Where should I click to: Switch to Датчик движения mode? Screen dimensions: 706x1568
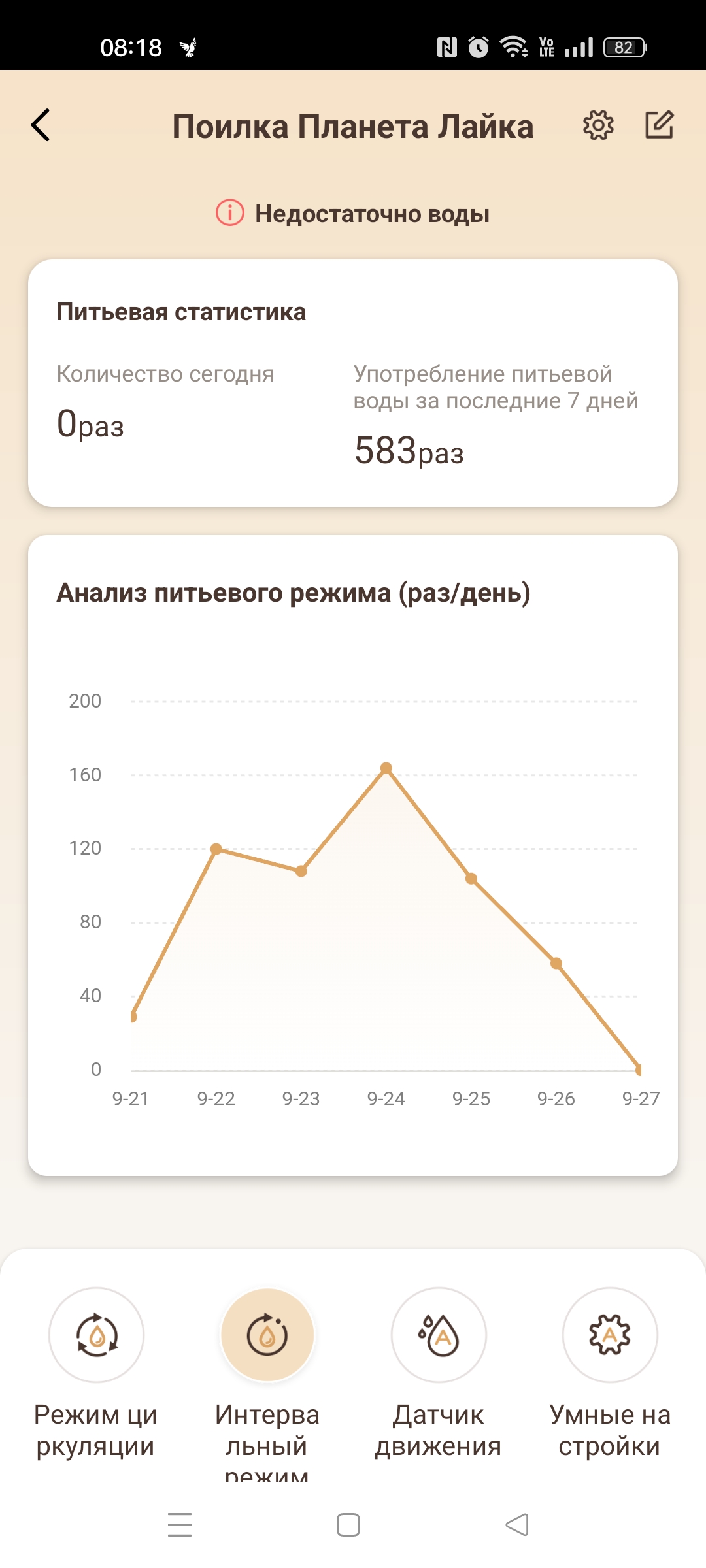[439, 1335]
